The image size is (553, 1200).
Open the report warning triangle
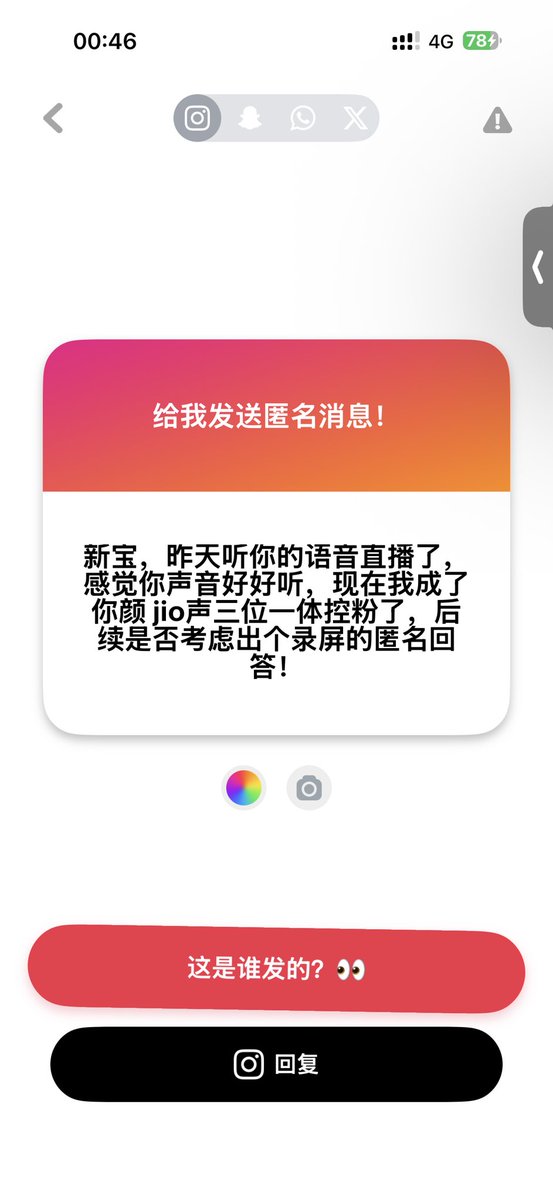tap(497, 121)
